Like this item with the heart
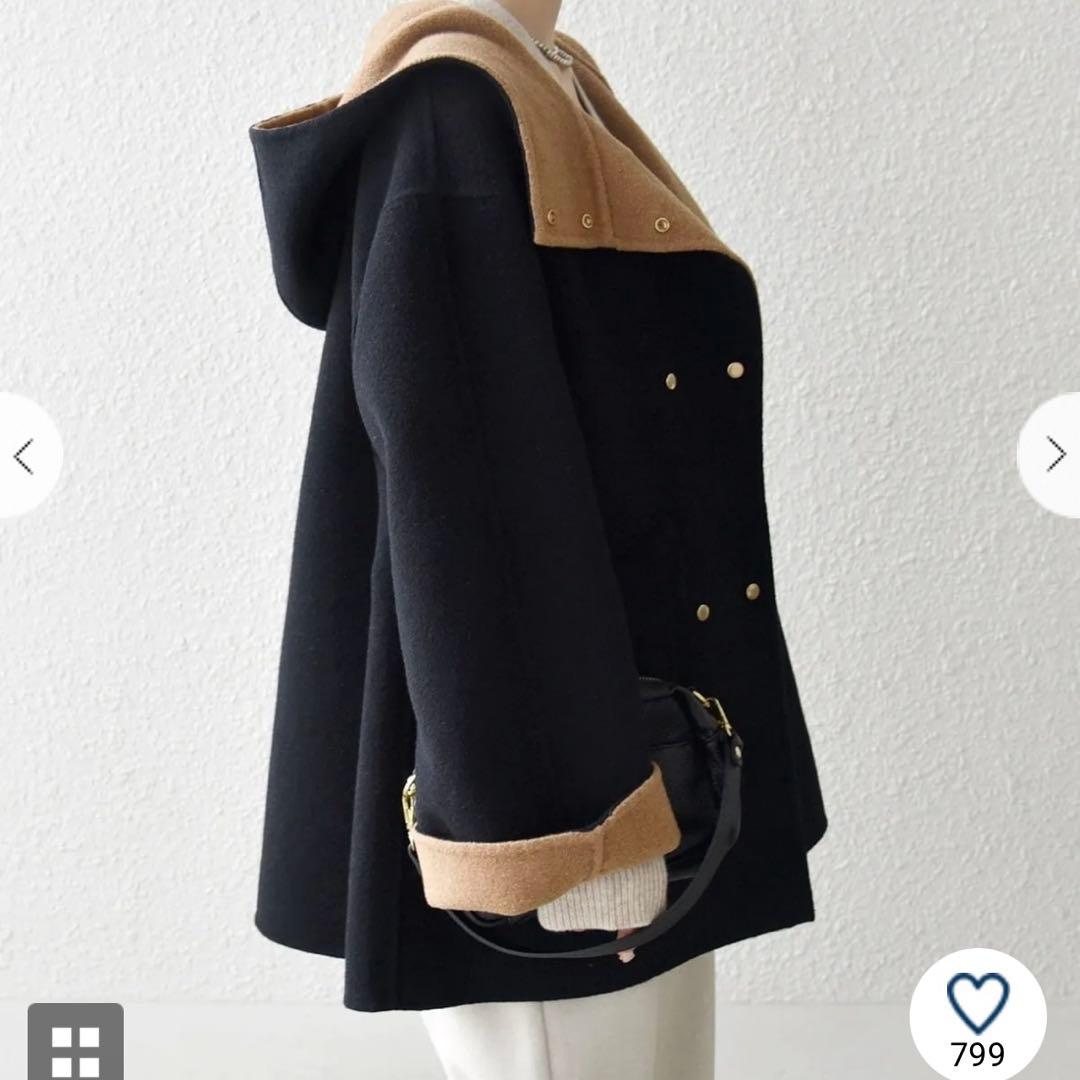The height and width of the screenshot is (1080, 1080). (x=977, y=1003)
